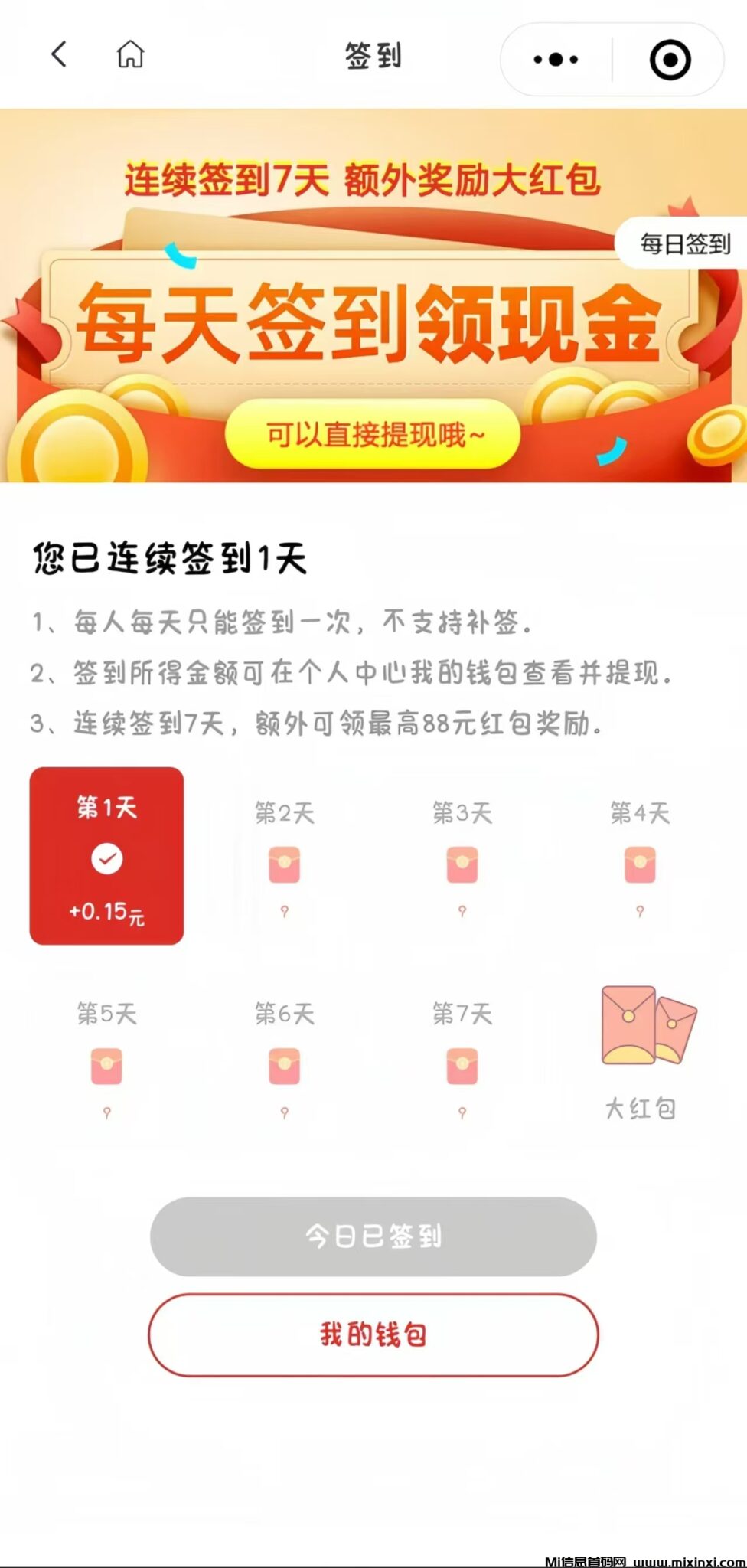Select the checked 第1天 signed-in card
This screenshot has height=1568, width=747.
pyautogui.click(x=107, y=856)
